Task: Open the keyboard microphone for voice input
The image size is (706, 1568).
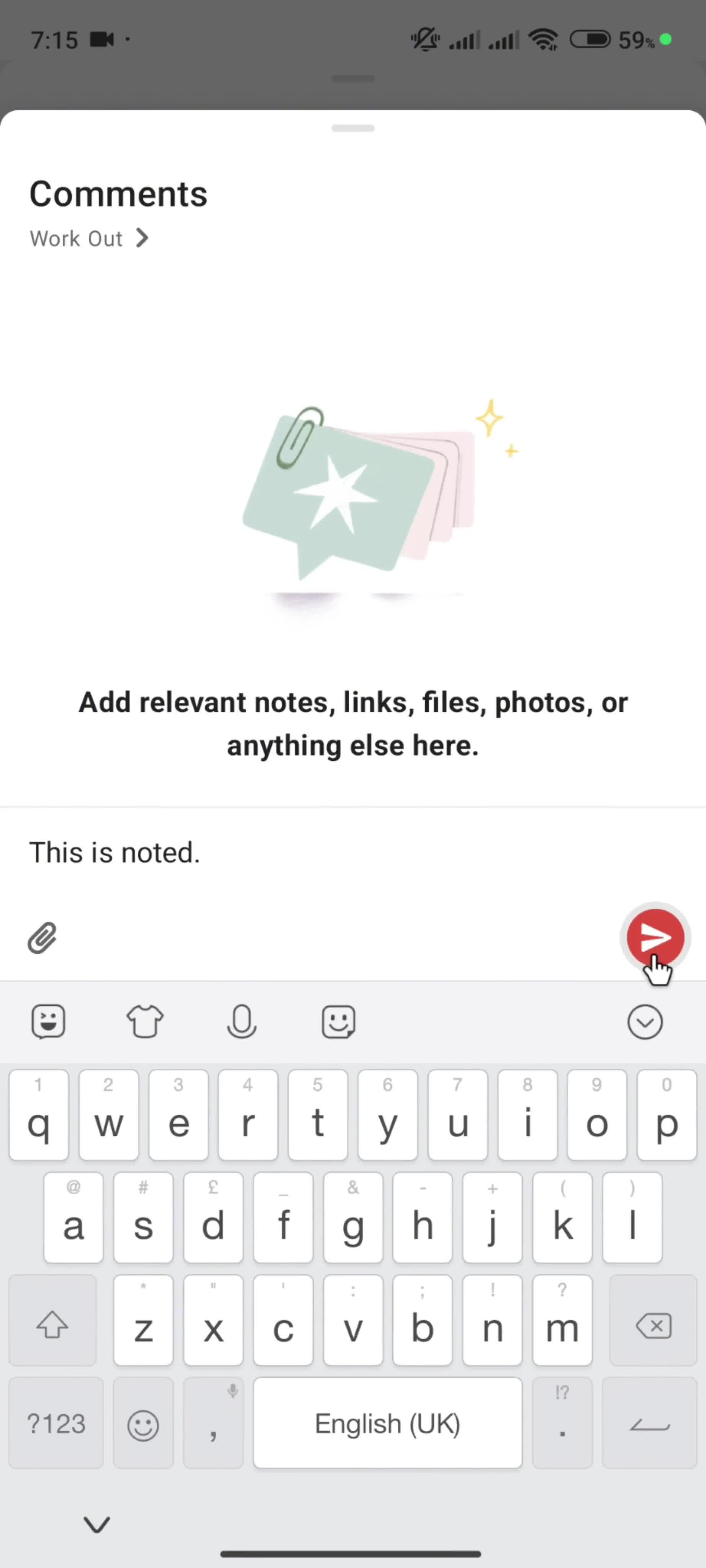Action: (x=241, y=1021)
